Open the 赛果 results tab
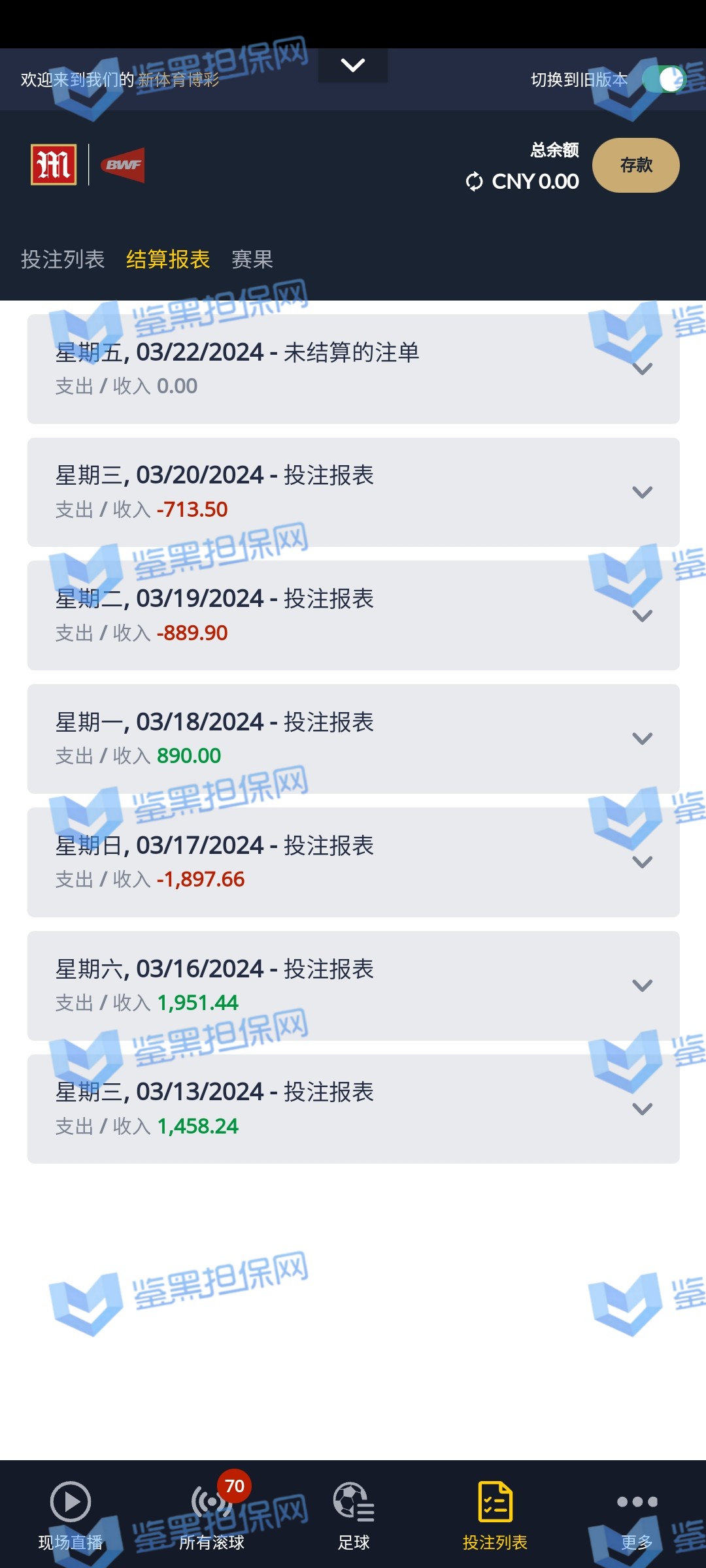The height and width of the screenshot is (1568, 706). pos(252,259)
